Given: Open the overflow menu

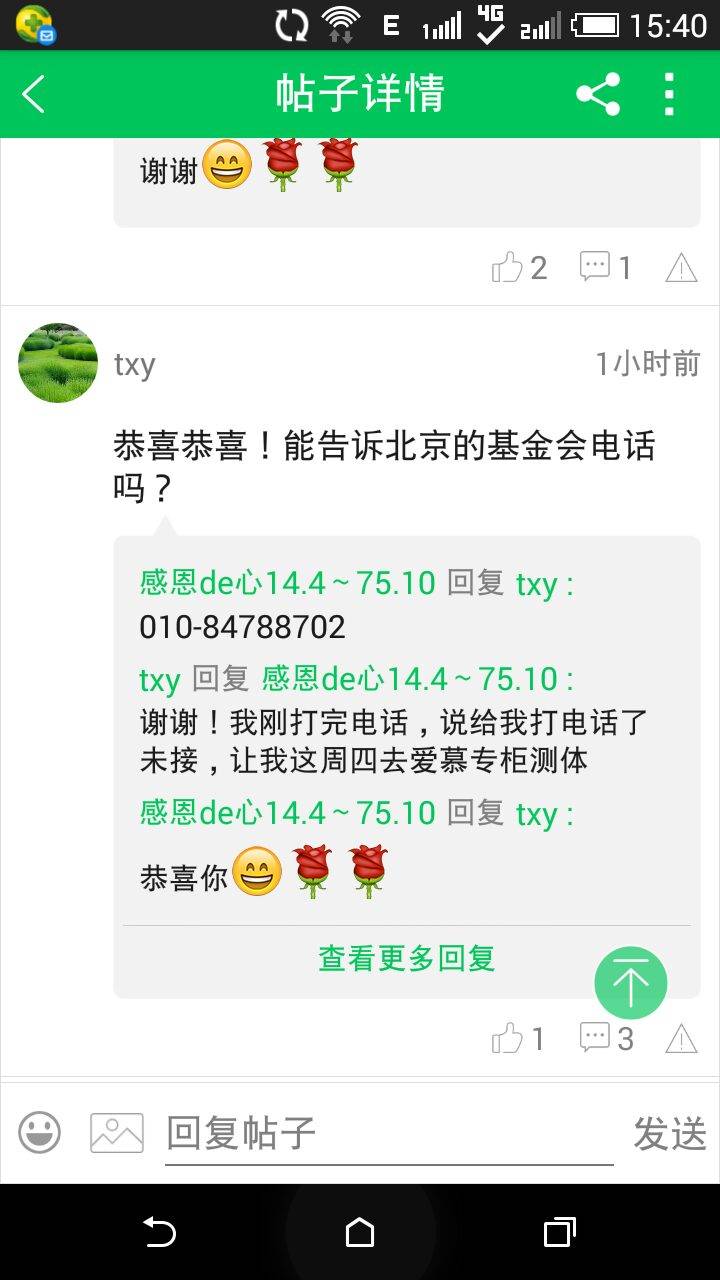Looking at the screenshot, I should click(x=669, y=95).
